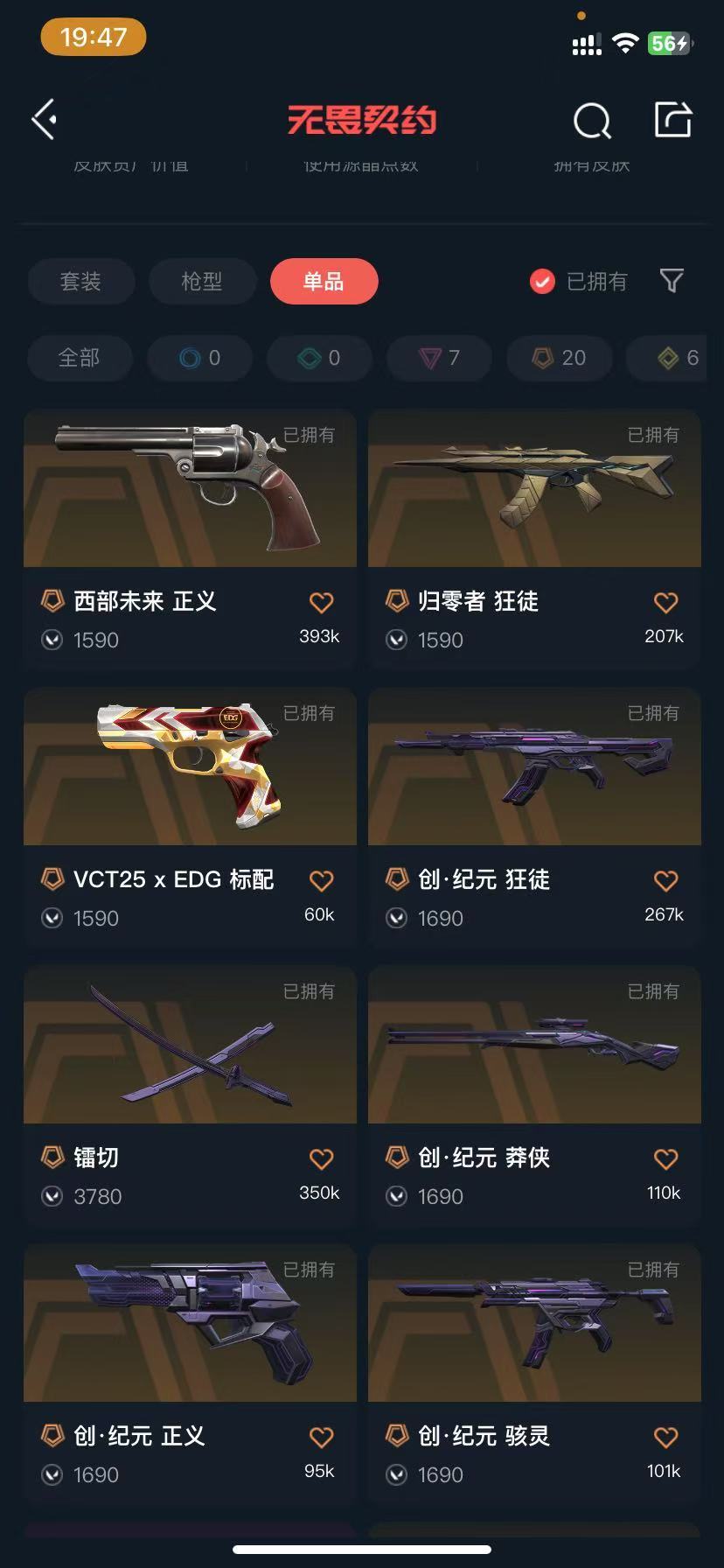Favorite the 创·纪元 莽侠 skin

tap(666, 1158)
